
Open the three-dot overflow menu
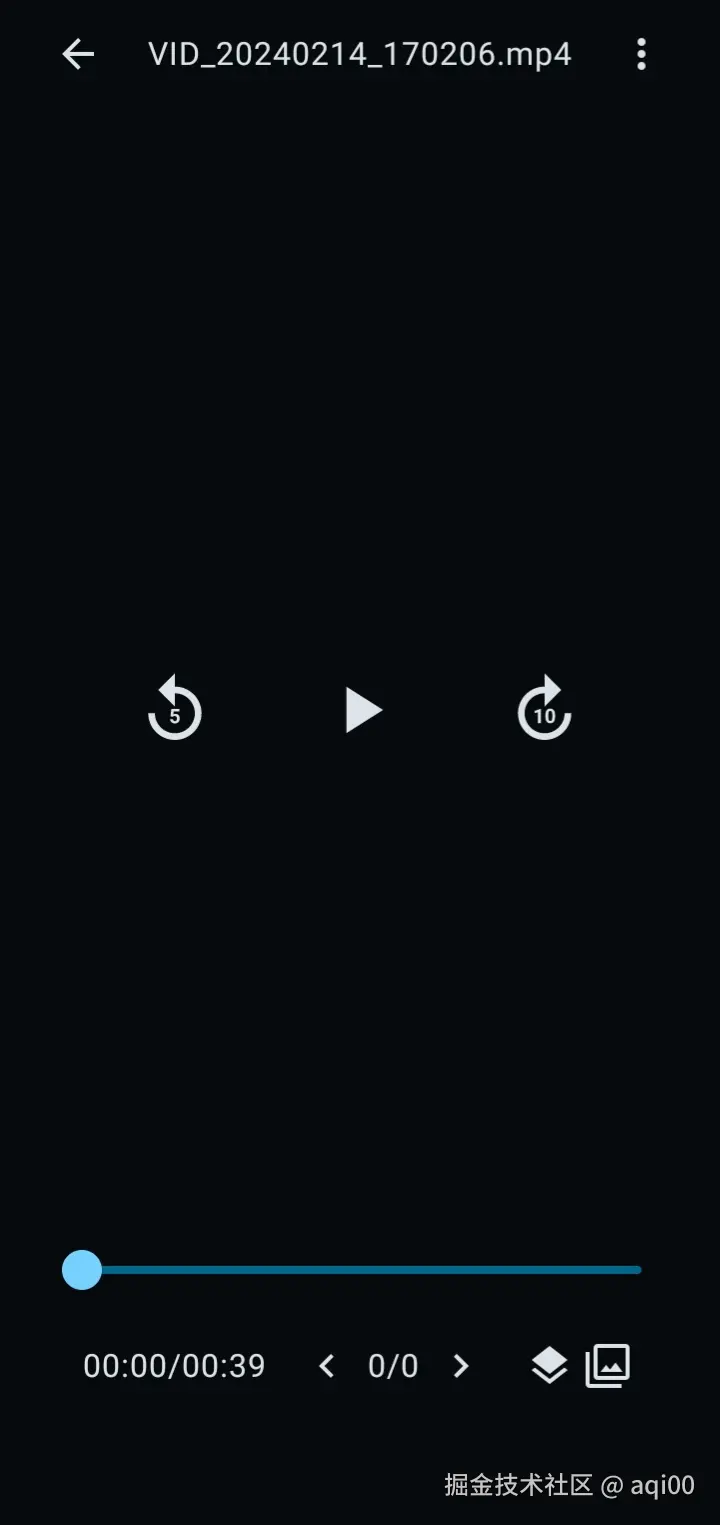[x=641, y=54]
